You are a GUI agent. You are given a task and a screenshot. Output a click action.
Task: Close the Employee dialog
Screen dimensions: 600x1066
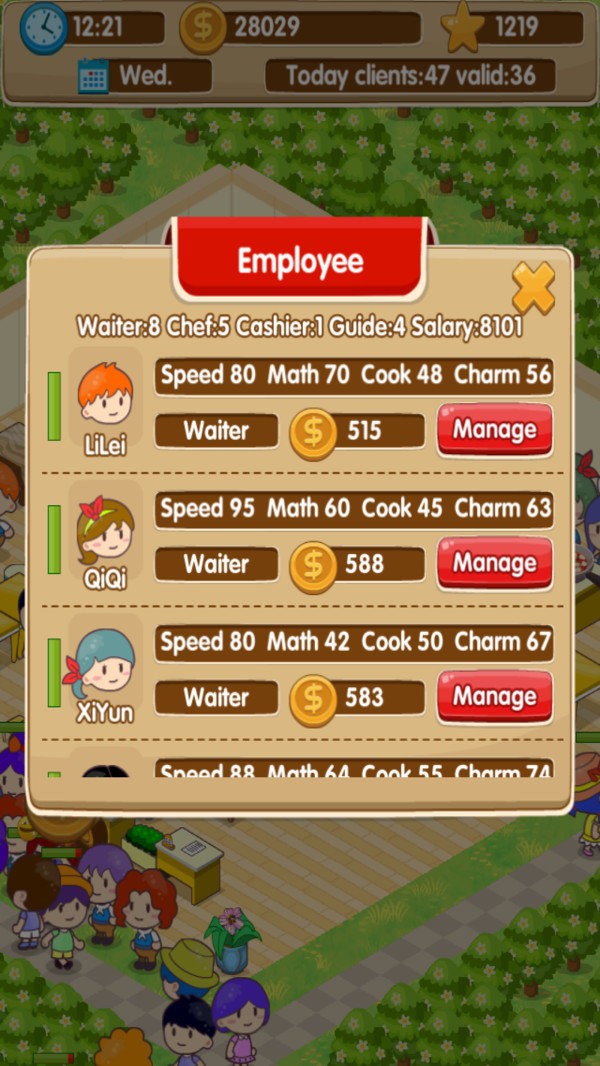point(533,289)
